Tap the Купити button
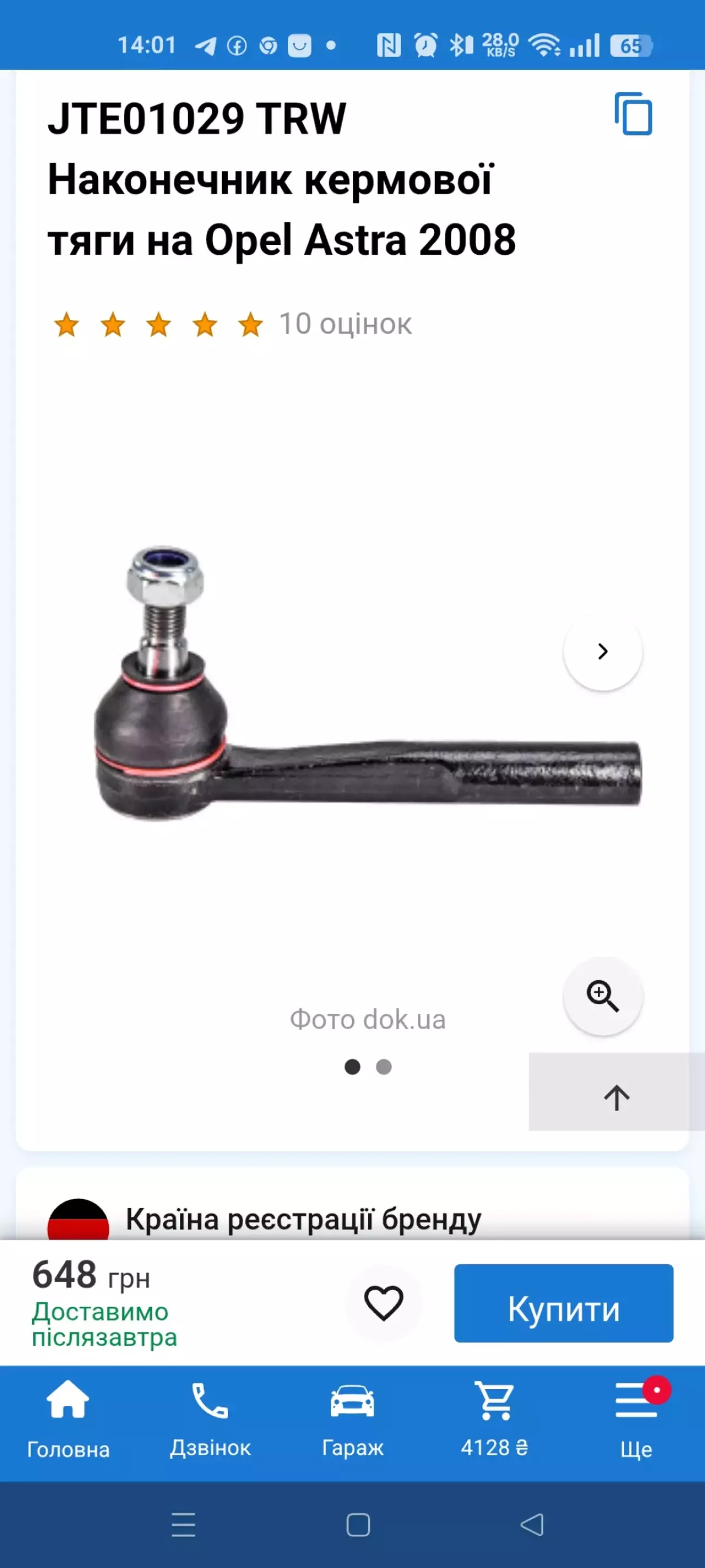This screenshot has height=1568, width=705. 563,1302
